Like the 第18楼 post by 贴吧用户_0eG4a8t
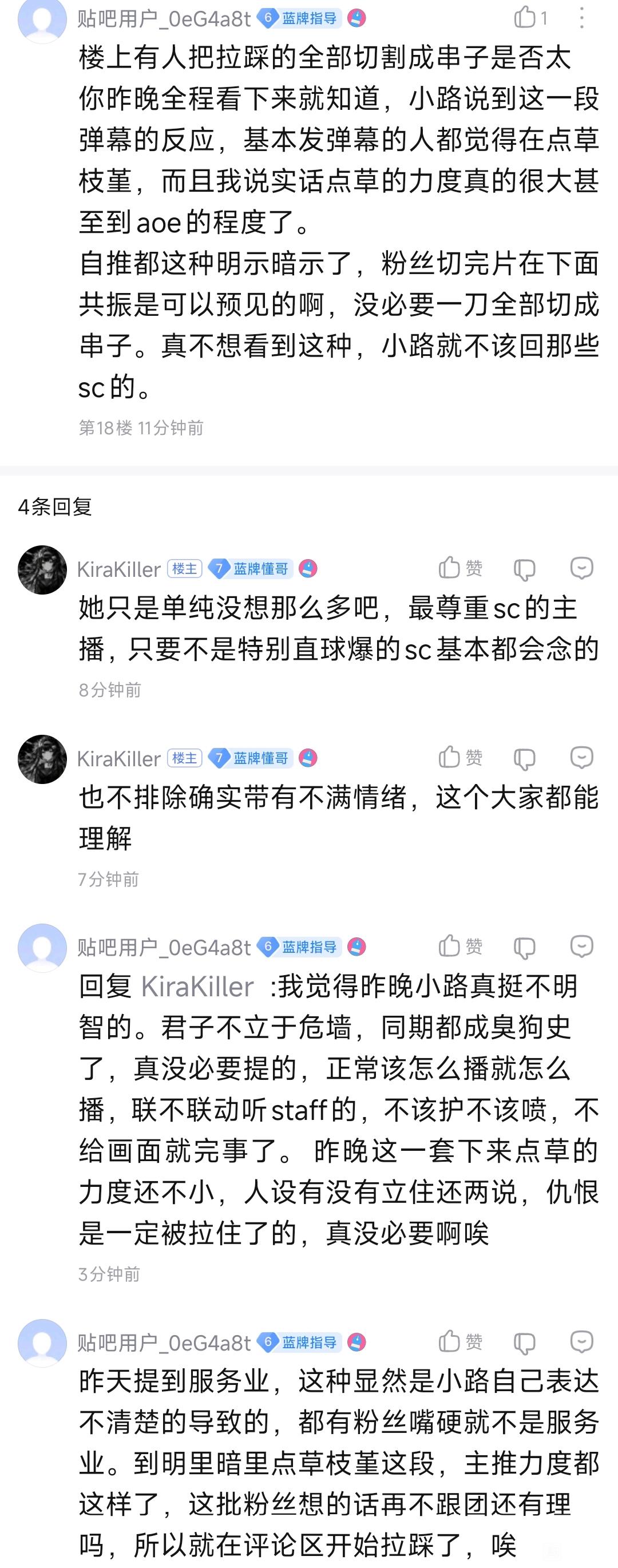 pyautogui.click(x=530, y=18)
